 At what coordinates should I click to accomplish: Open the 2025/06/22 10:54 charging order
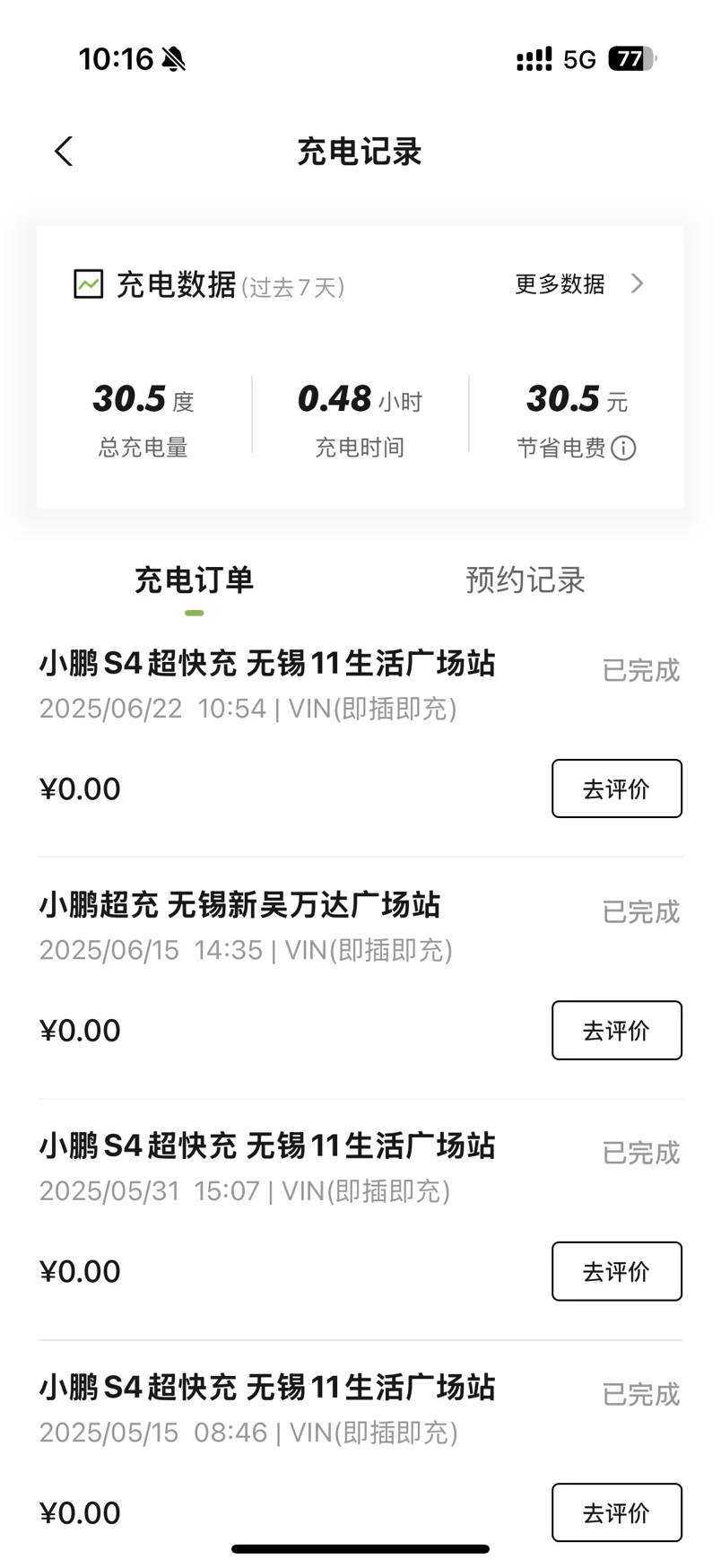coord(360,736)
